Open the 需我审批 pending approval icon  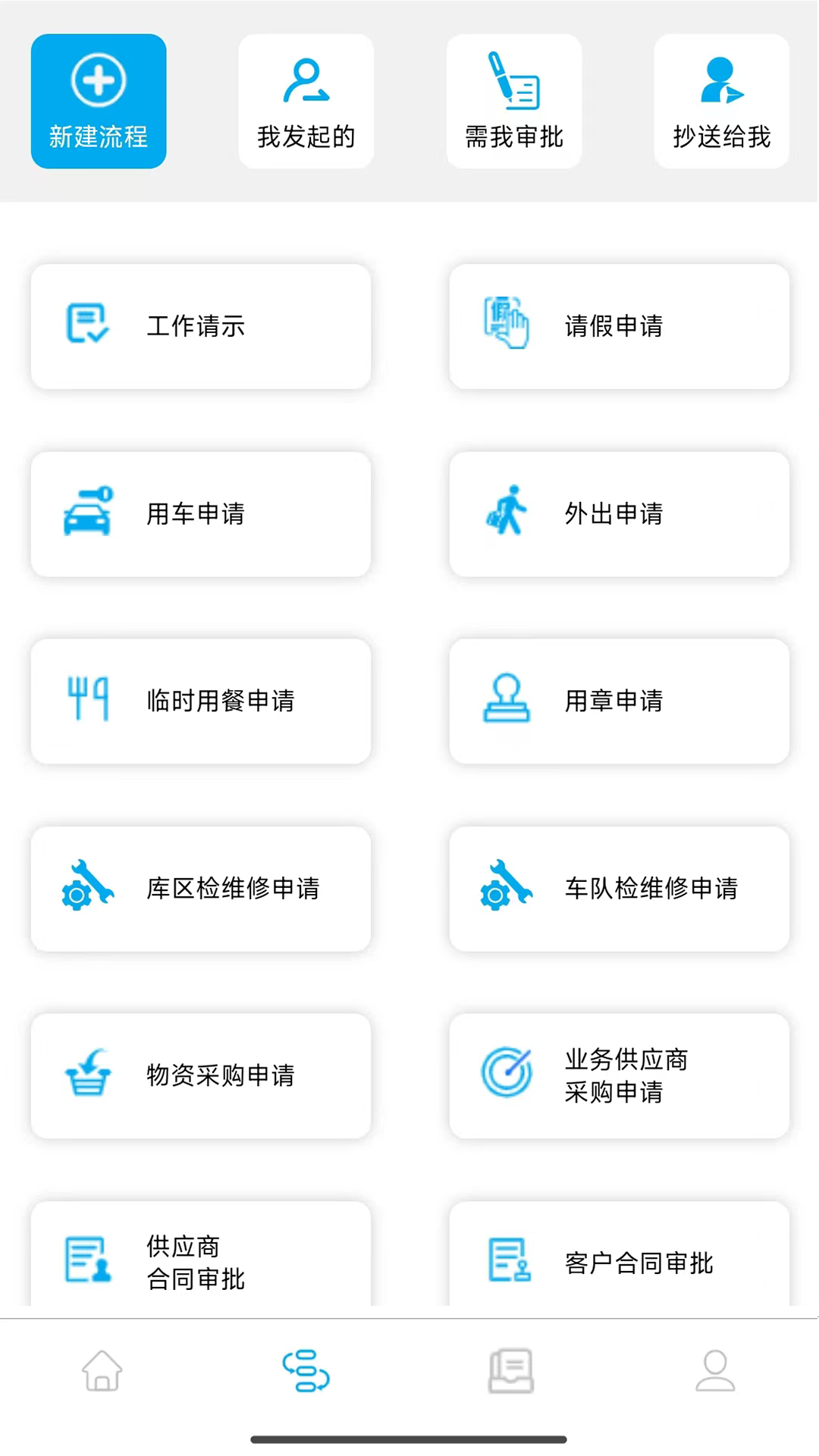pos(513,99)
